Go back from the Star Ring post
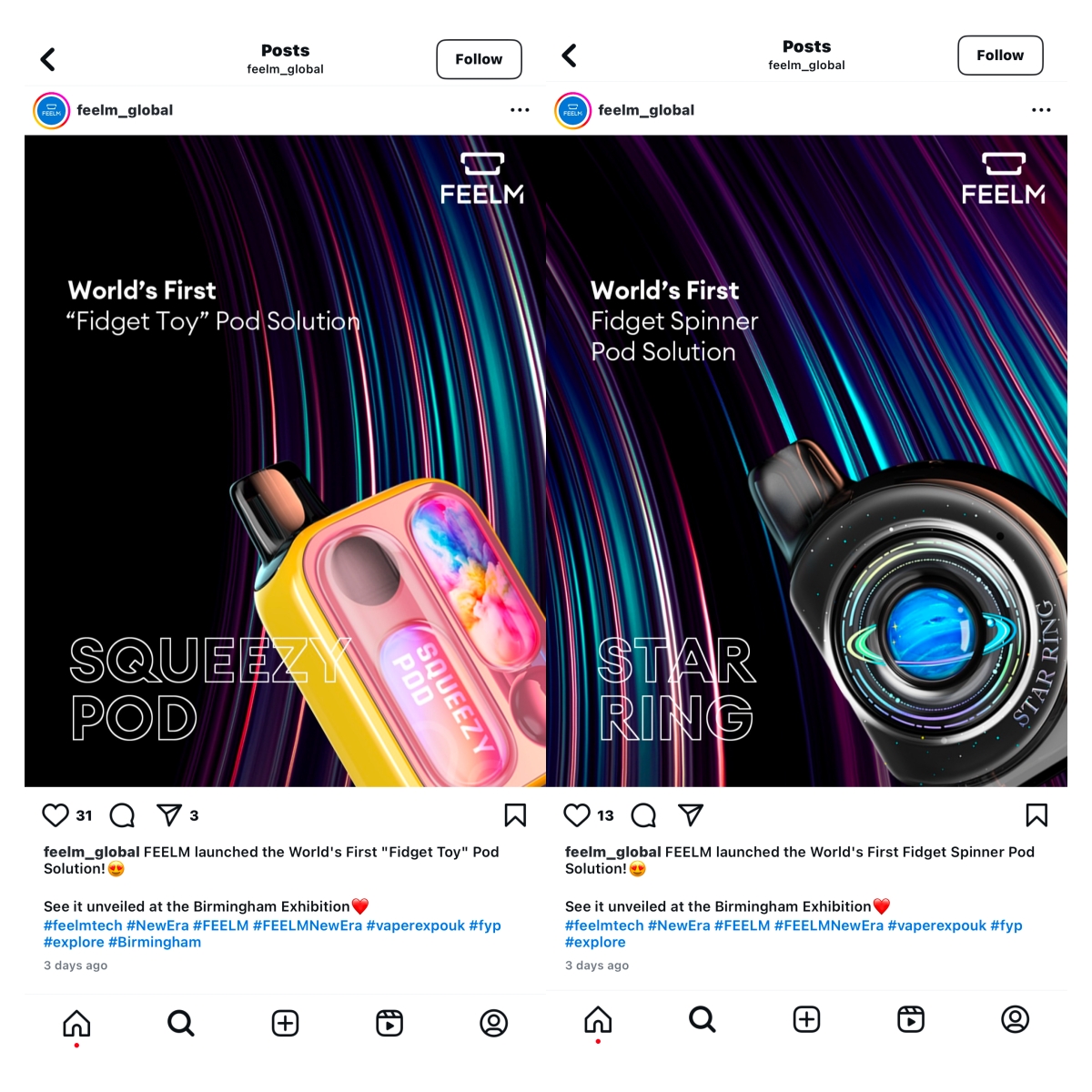The image size is (1092, 1092). pyautogui.click(x=570, y=56)
